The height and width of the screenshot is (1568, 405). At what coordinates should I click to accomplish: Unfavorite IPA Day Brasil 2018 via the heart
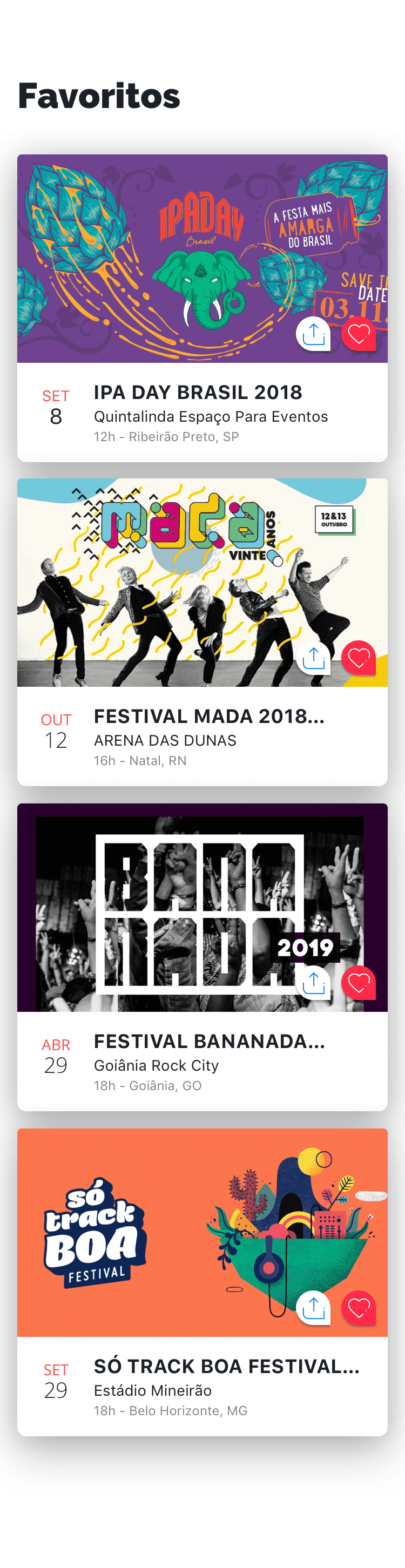tap(359, 334)
